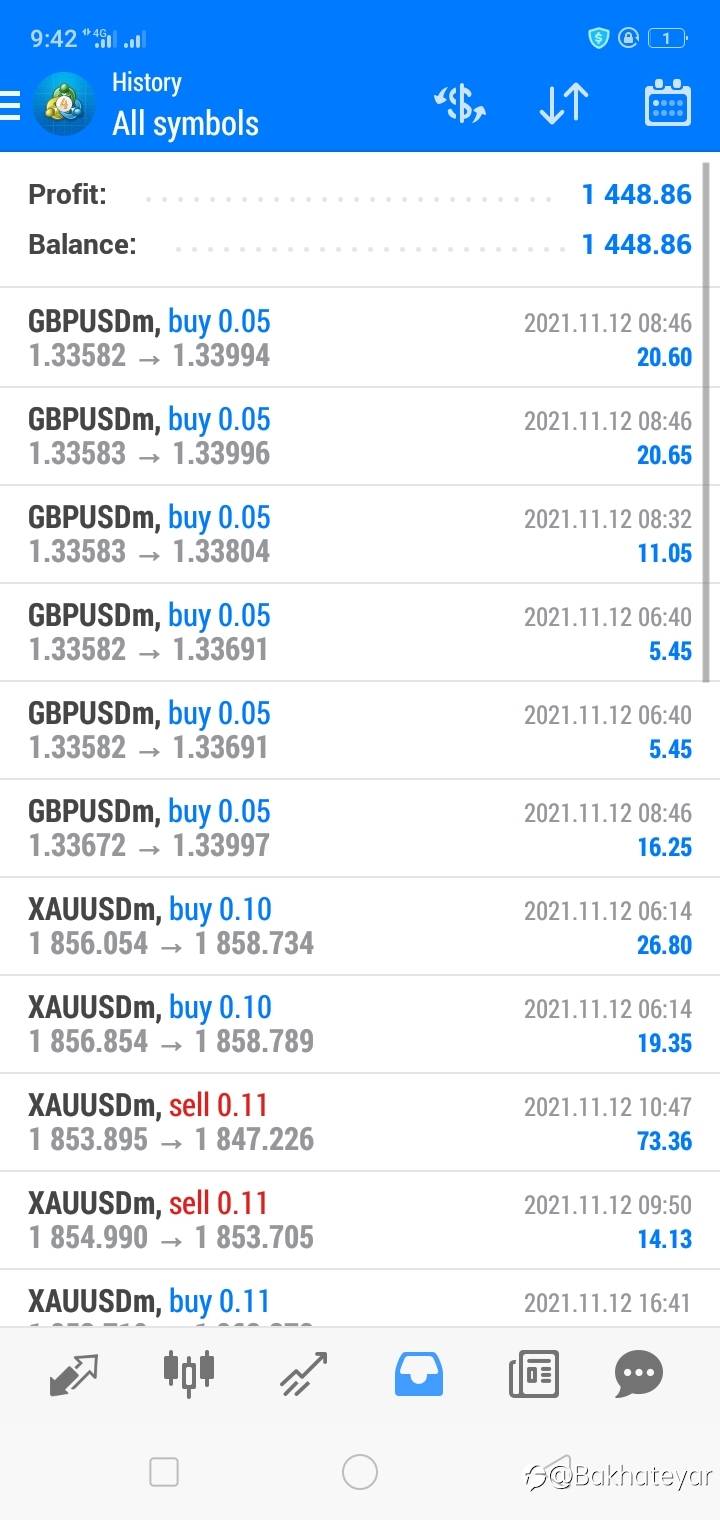
Task: Select the History tray tab
Action: pyautogui.click(x=419, y=1373)
